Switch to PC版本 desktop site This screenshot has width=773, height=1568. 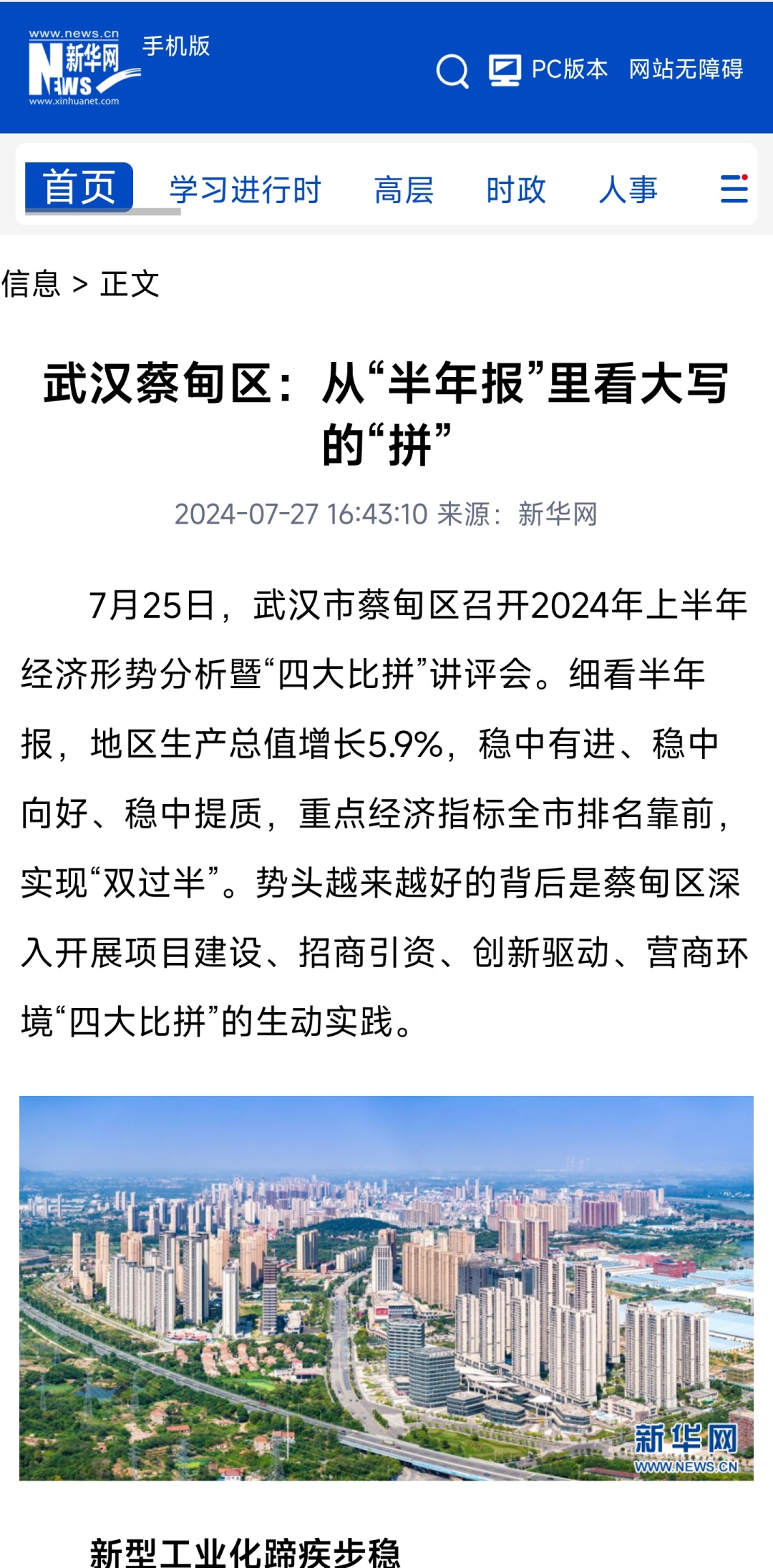click(x=548, y=69)
